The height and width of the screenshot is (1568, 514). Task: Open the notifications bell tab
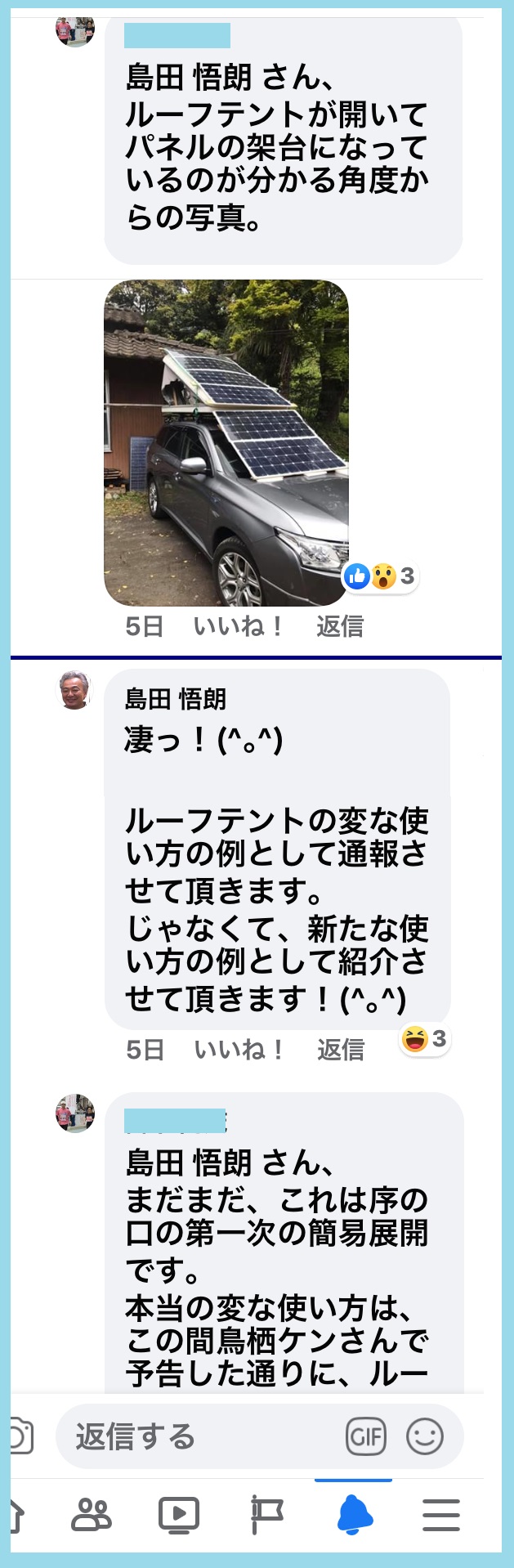click(355, 1515)
